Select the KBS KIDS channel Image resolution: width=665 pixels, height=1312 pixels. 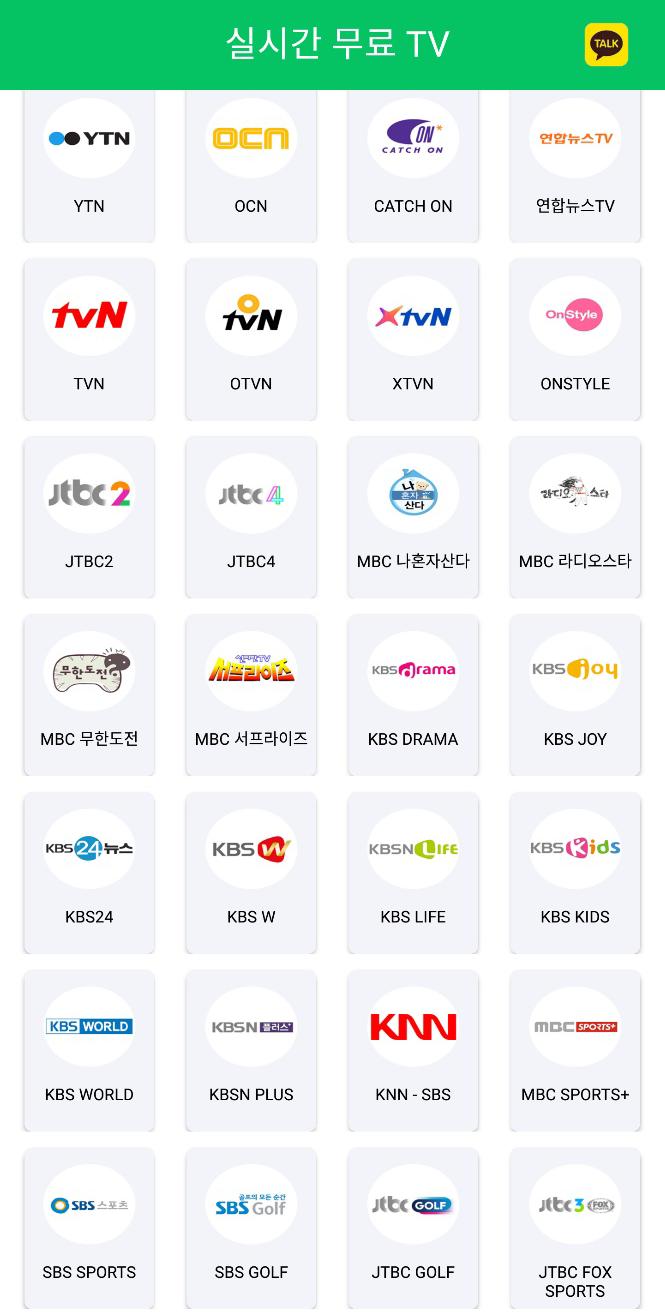(x=575, y=873)
